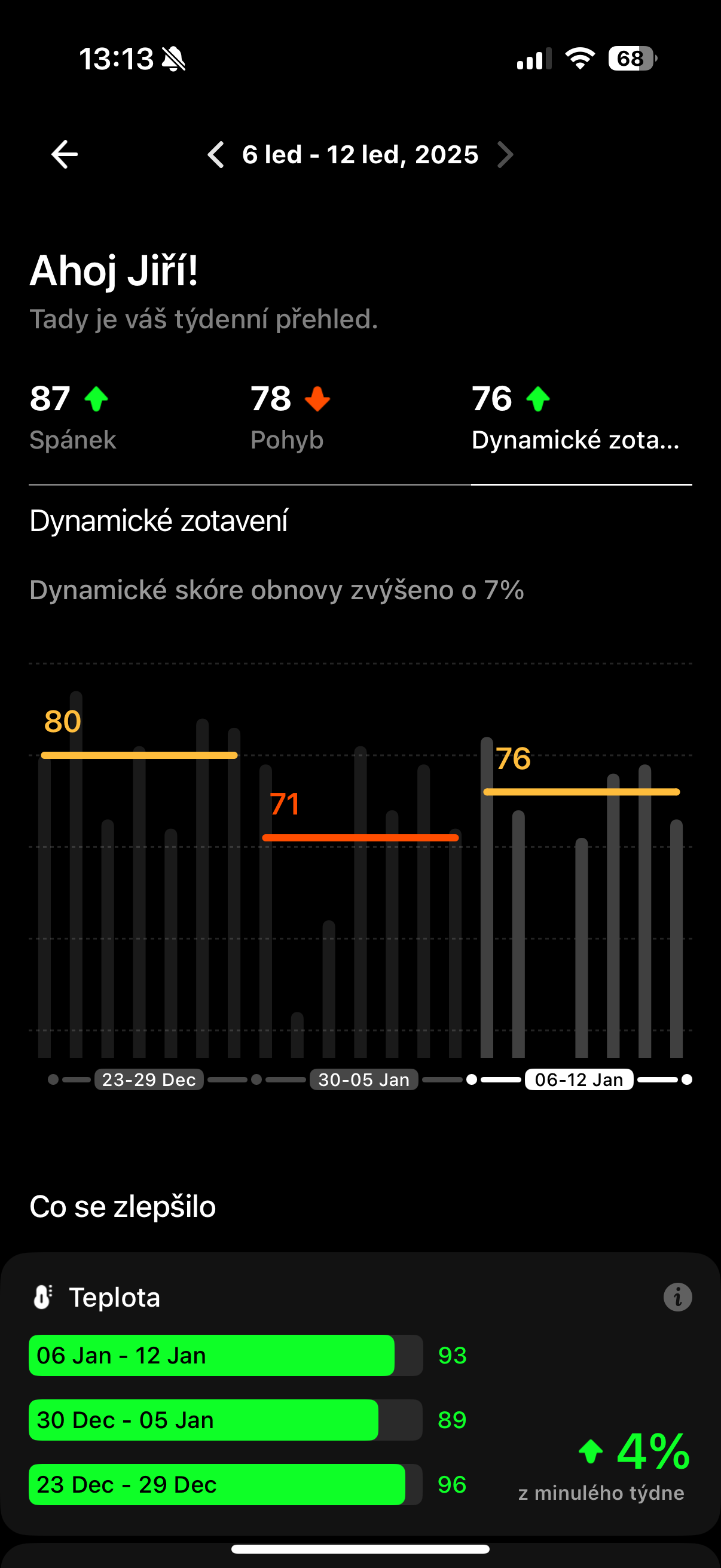Viewport: 721px width, 1568px height.
Task: Tap the green 06 Jan - 12 Jan temperature bar
Action: coord(213,1356)
